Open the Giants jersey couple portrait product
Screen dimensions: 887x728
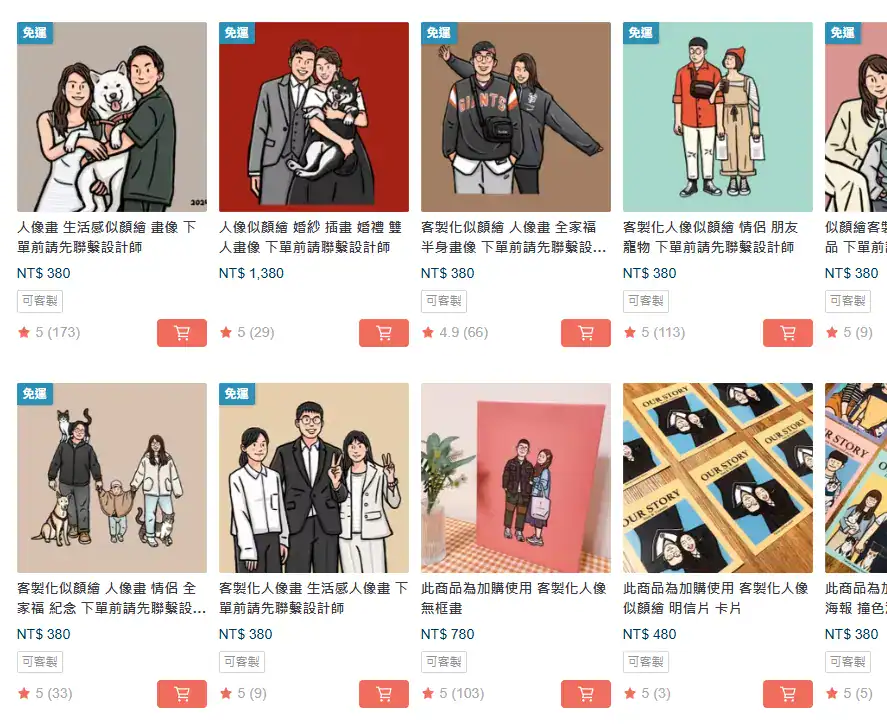516,117
